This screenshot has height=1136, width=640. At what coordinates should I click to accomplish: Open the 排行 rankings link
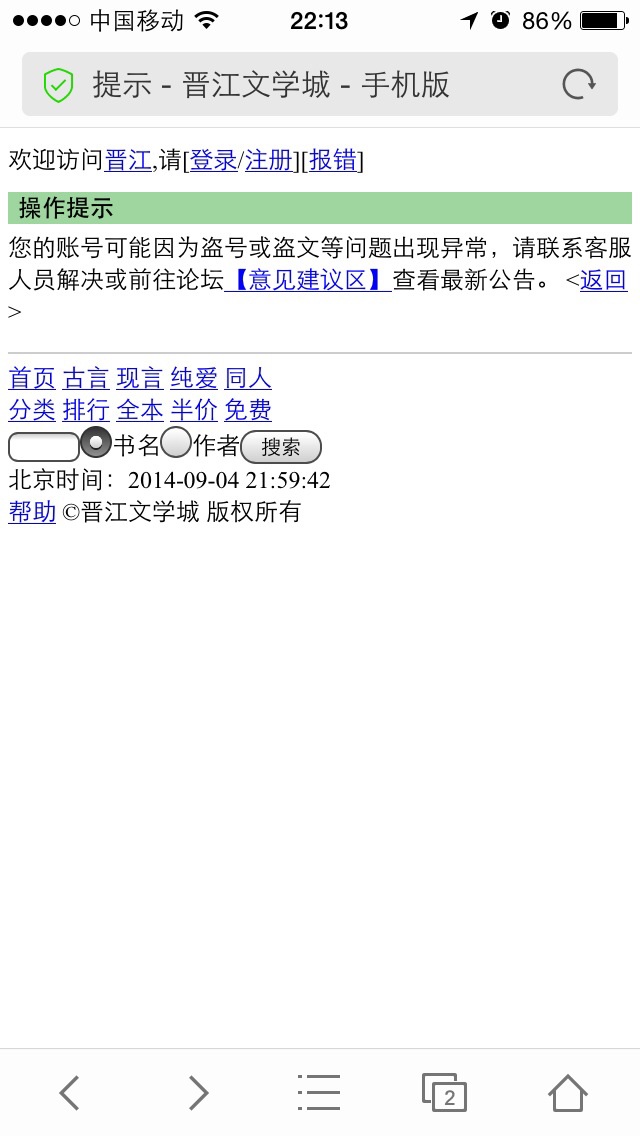[x=86, y=410]
